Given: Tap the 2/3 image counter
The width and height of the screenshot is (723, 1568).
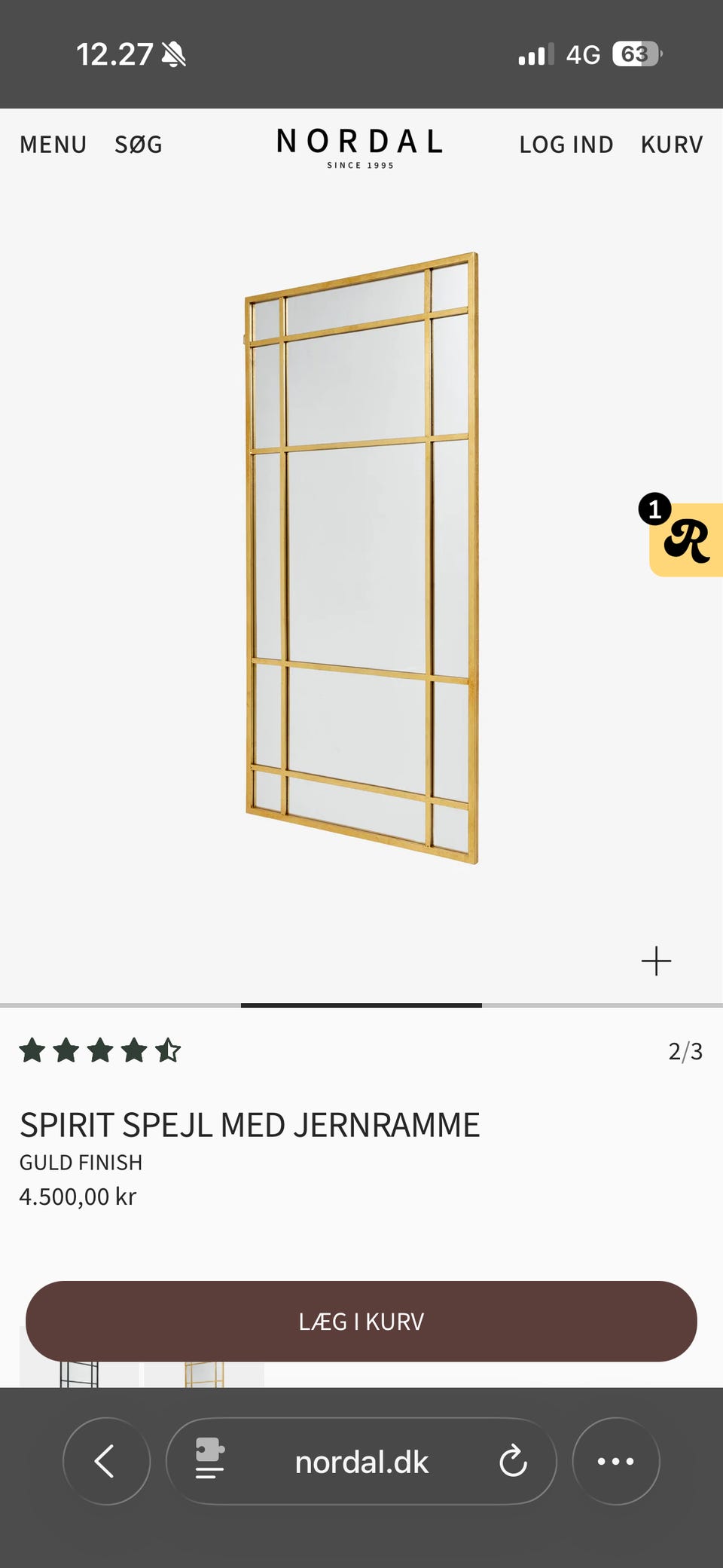Looking at the screenshot, I should (x=687, y=1049).
